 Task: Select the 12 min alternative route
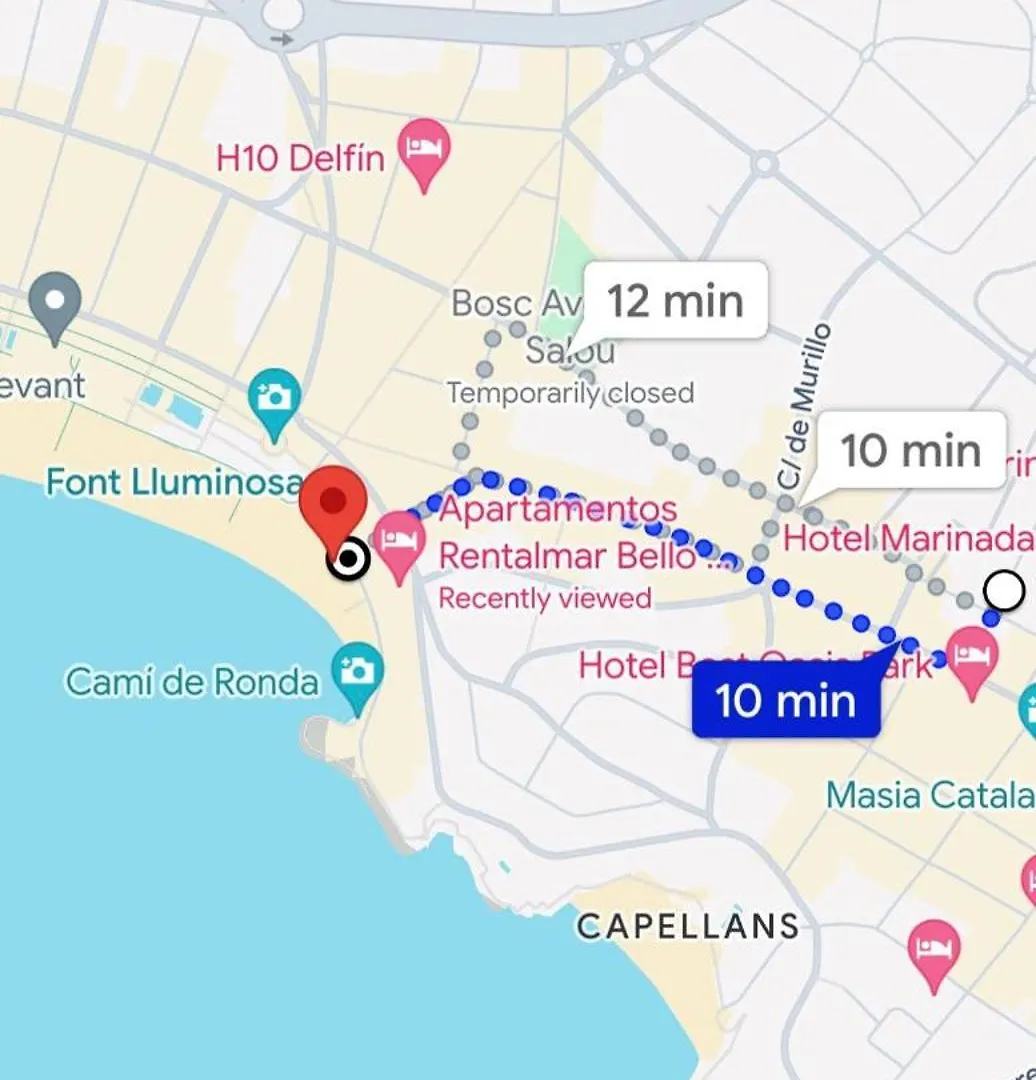coord(676,300)
